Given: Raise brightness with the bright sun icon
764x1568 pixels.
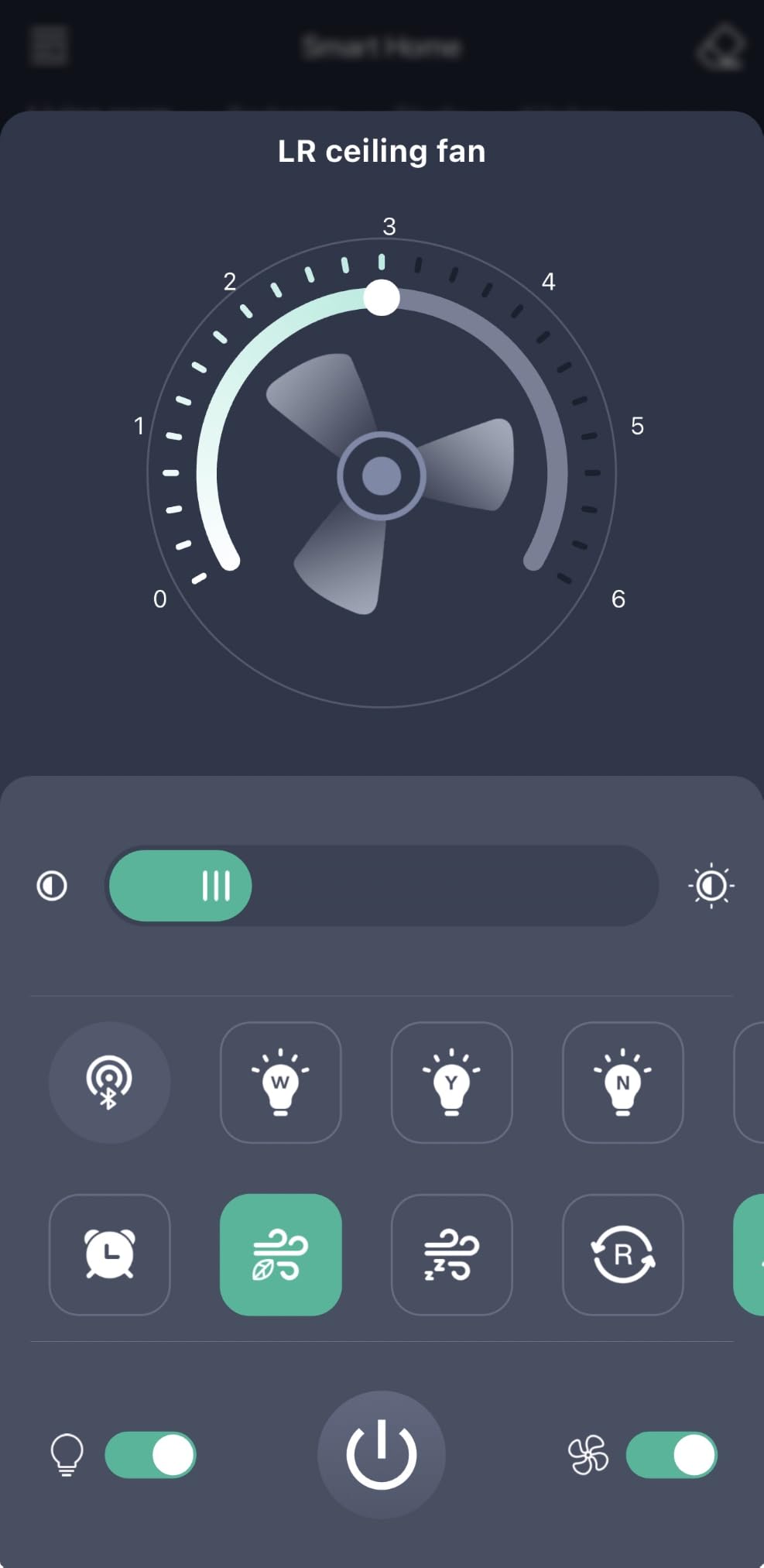Looking at the screenshot, I should pos(711,885).
